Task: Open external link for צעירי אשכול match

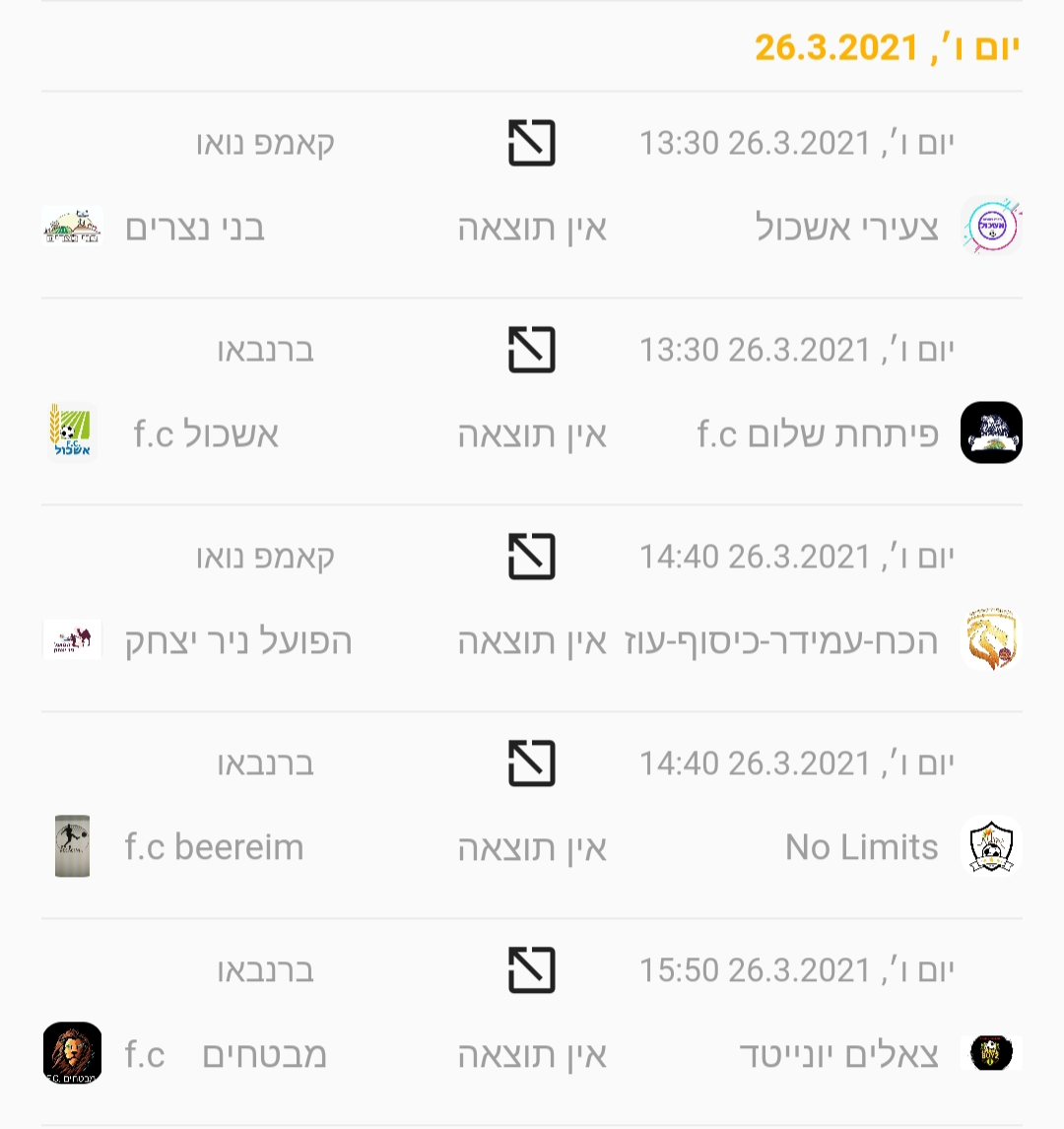Action: [532, 143]
